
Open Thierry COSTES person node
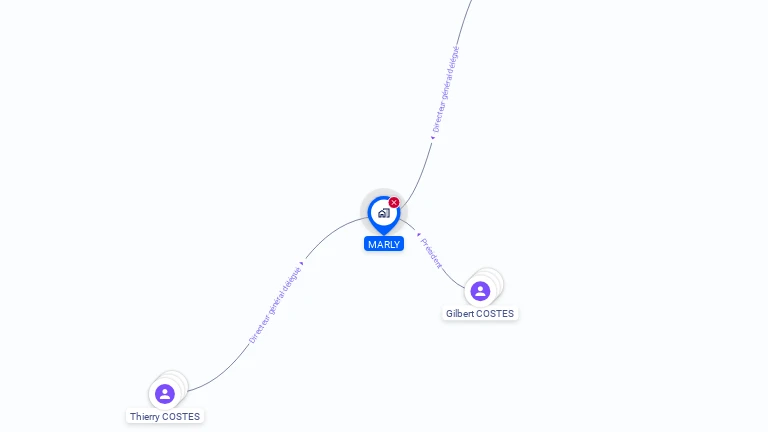point(165,394)
